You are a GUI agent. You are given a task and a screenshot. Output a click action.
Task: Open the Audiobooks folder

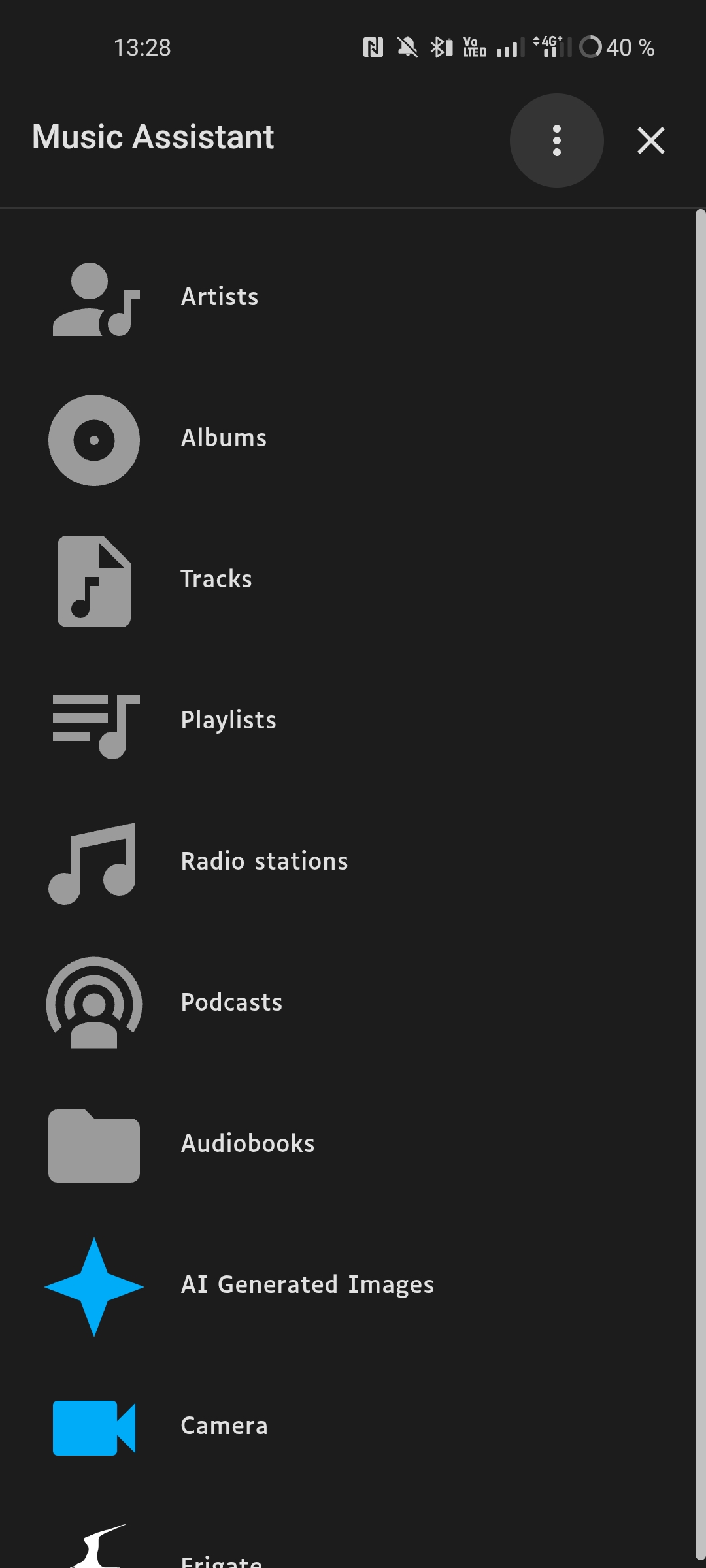pyautogui.click(x=247, y=1144)
